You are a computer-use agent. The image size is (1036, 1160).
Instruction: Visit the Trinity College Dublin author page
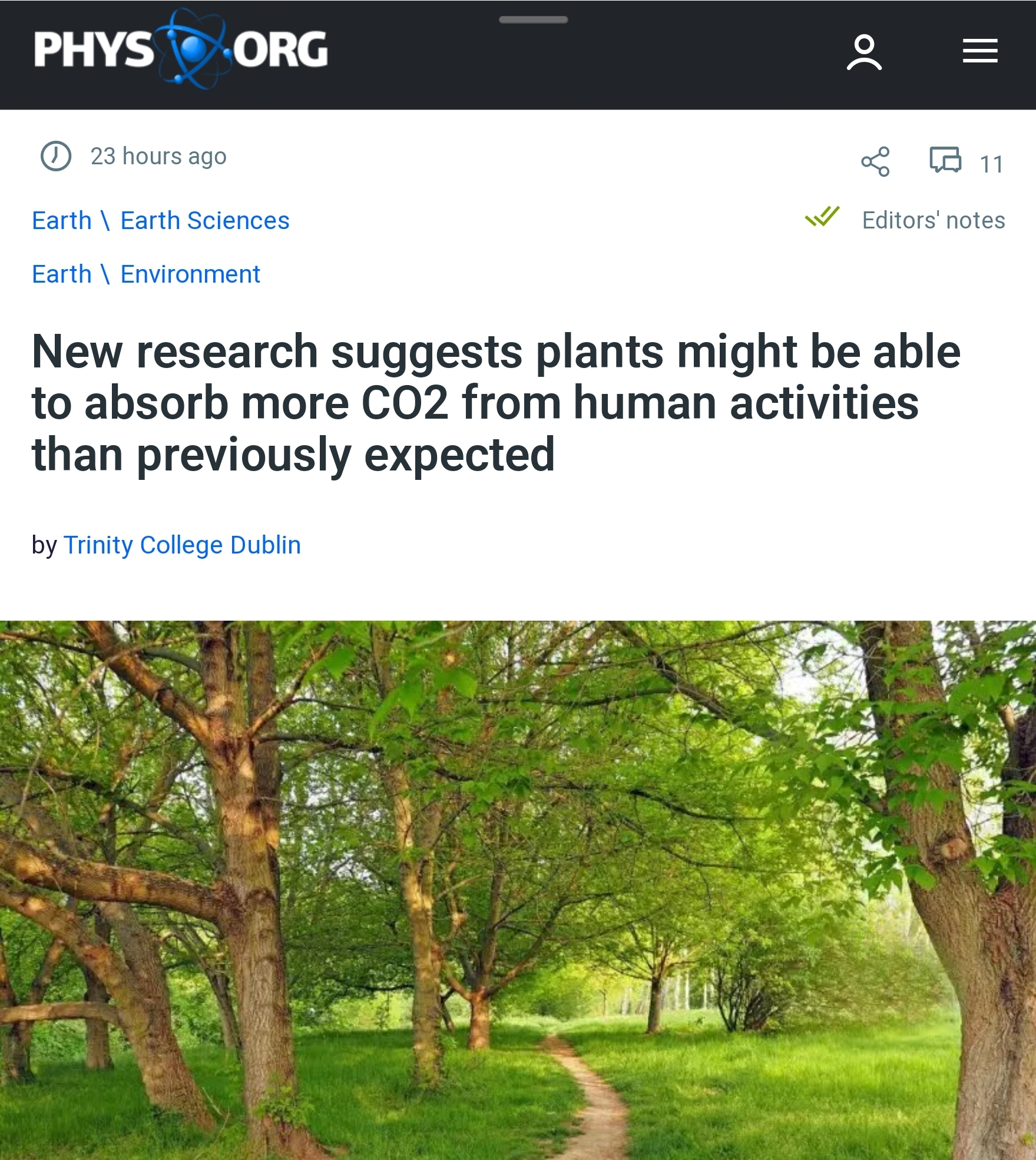tap(183, 545)
